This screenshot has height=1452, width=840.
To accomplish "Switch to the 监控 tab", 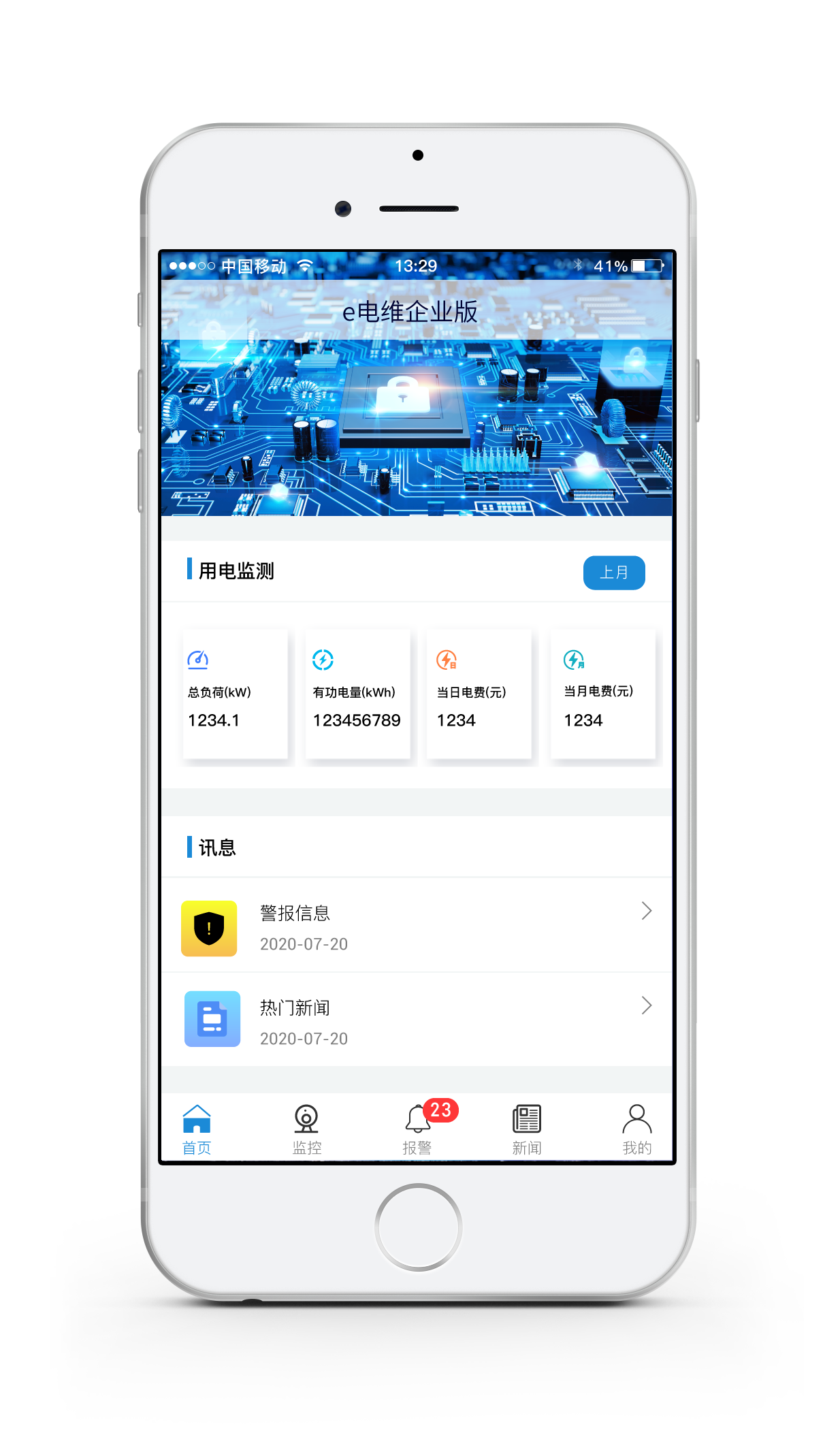I will (x=306, y=1130).
